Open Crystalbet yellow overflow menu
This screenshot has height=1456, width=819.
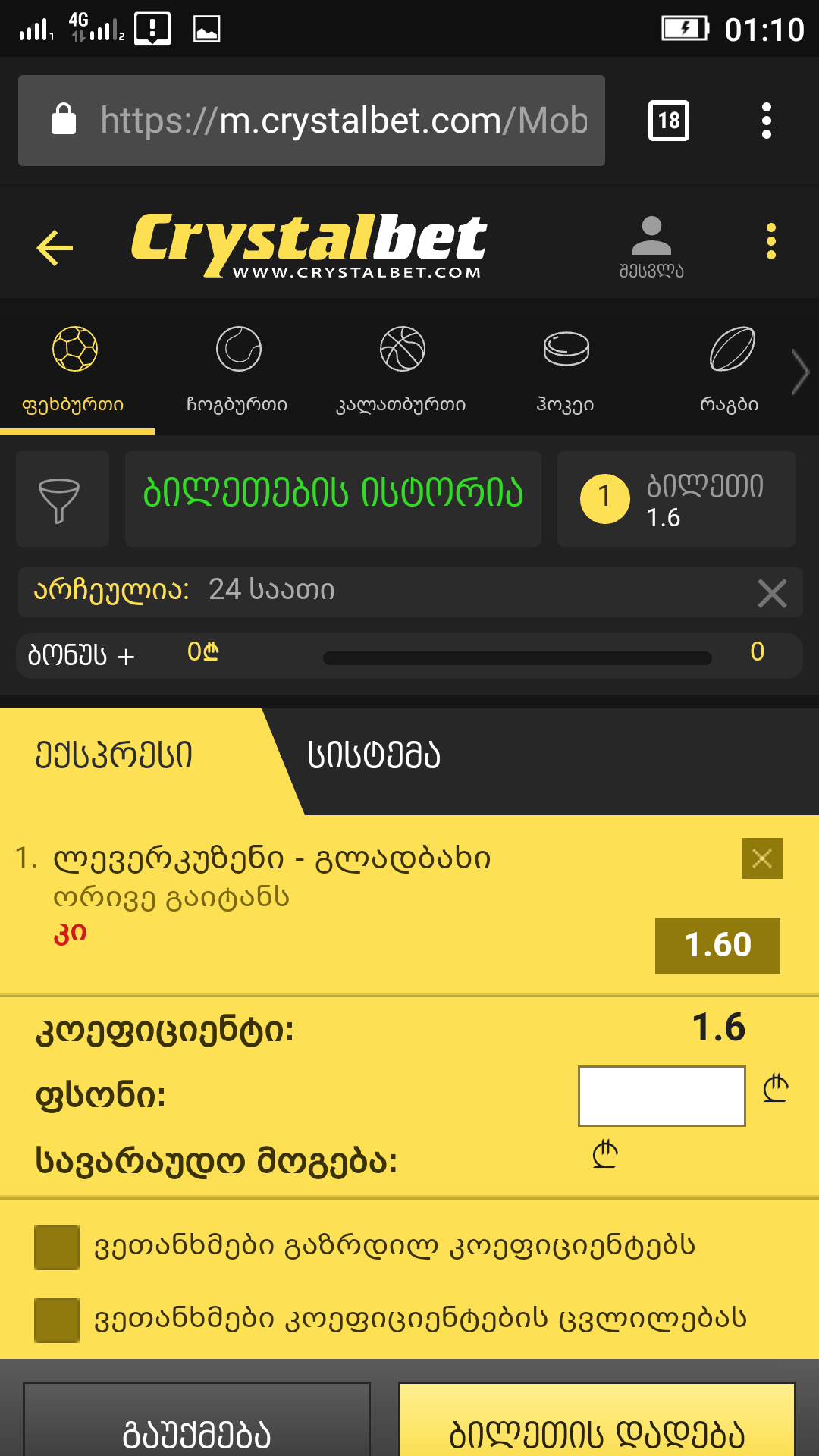pos(770,242)
